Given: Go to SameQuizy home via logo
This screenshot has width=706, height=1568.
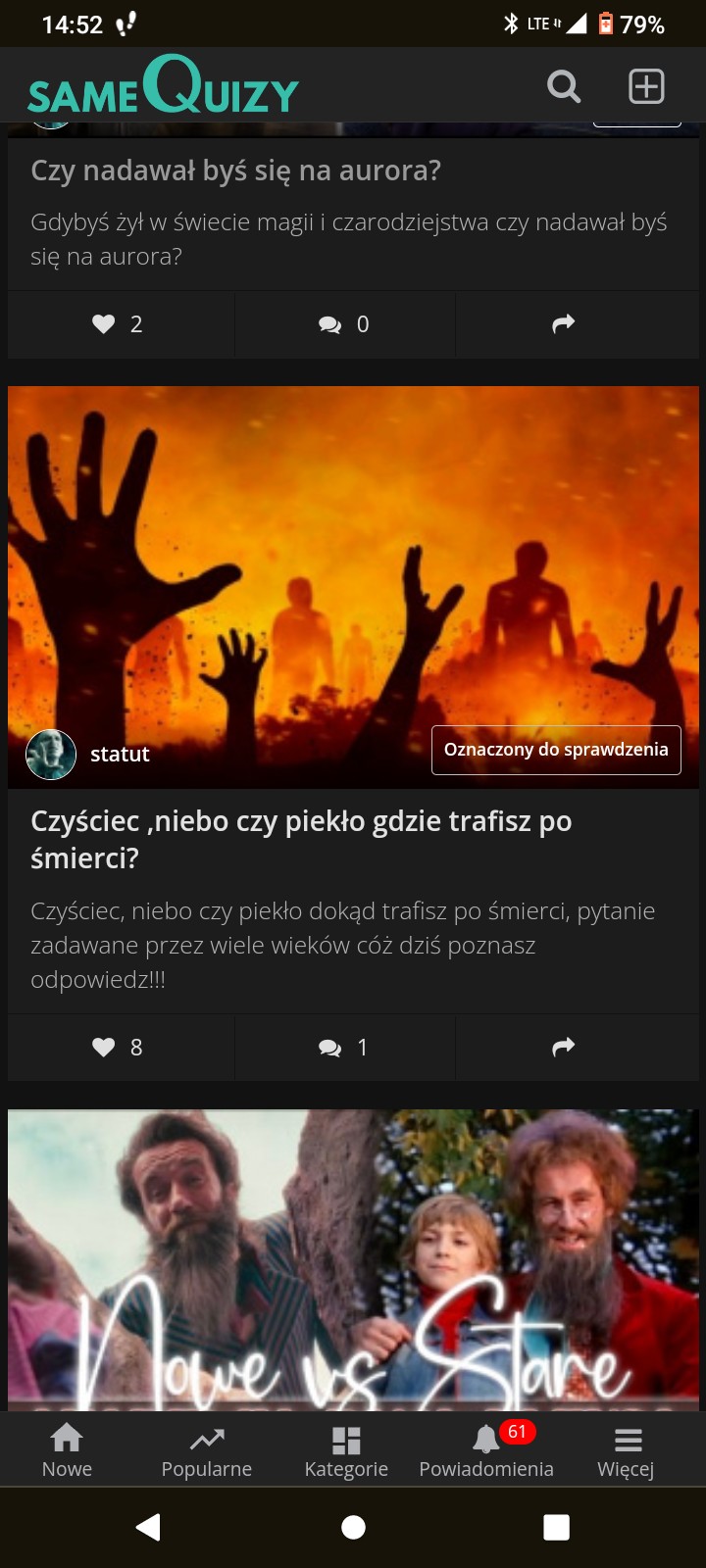Looking at the screenshot, I should (163, 86).
